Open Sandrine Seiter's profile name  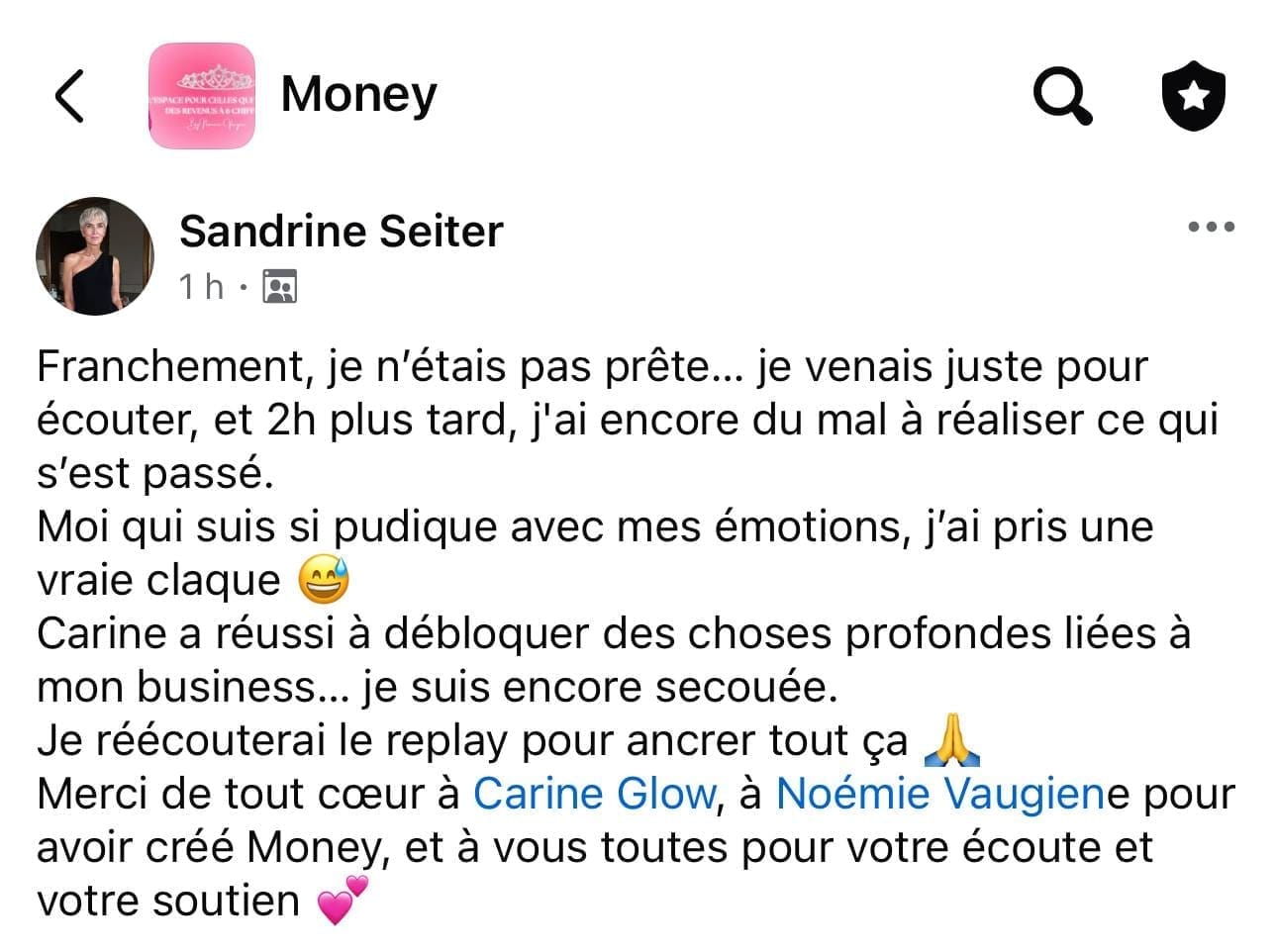341,231
